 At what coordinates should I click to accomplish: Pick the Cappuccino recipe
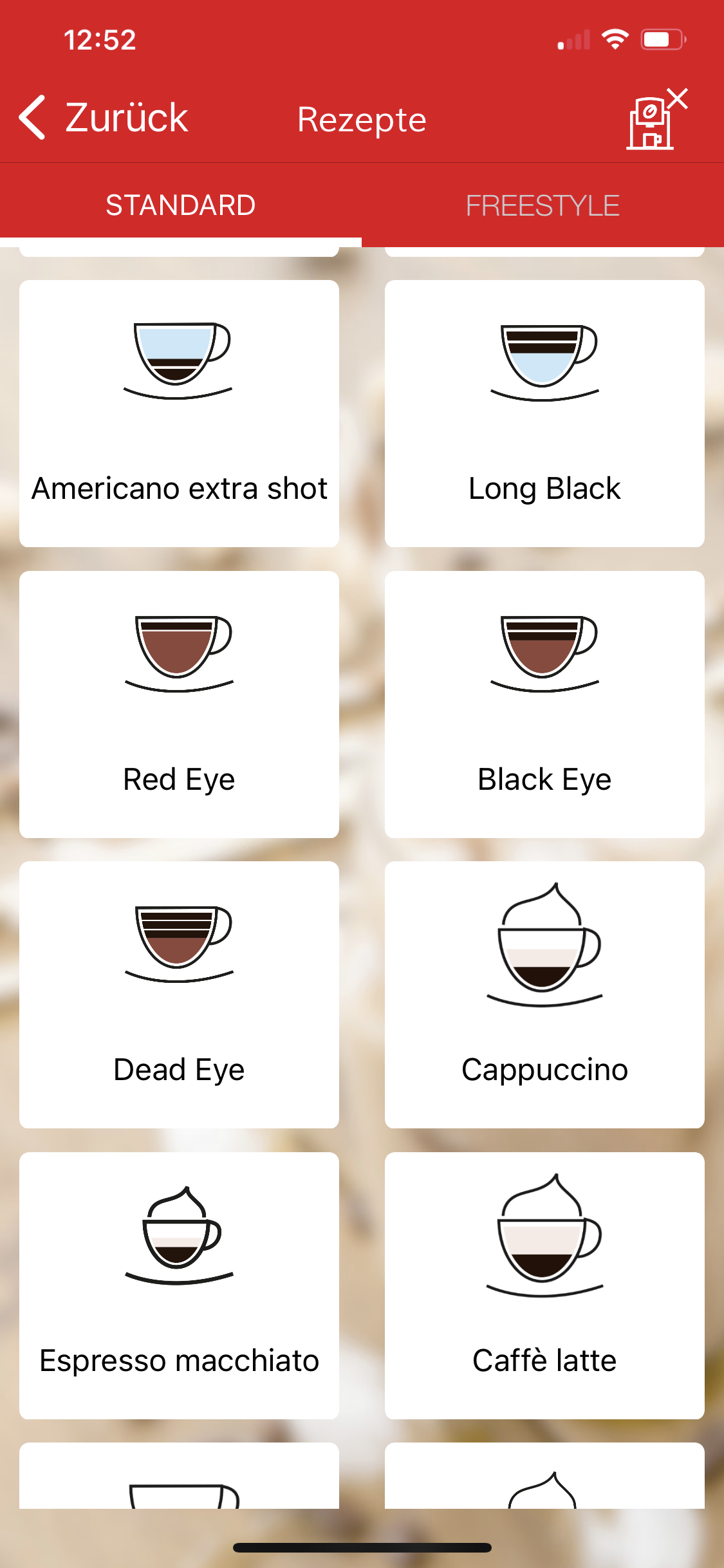tap(544, 994)
